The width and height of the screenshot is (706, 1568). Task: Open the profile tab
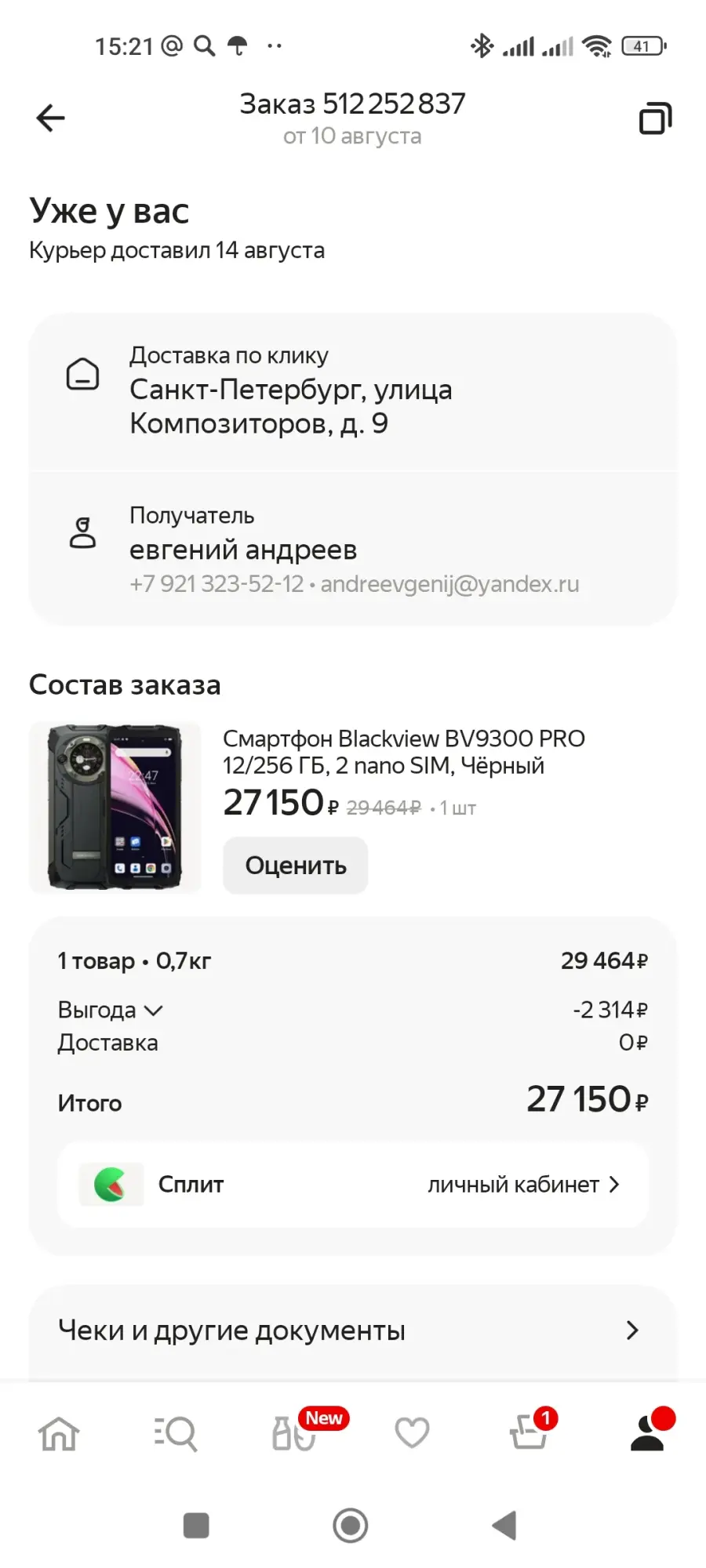650,1430
